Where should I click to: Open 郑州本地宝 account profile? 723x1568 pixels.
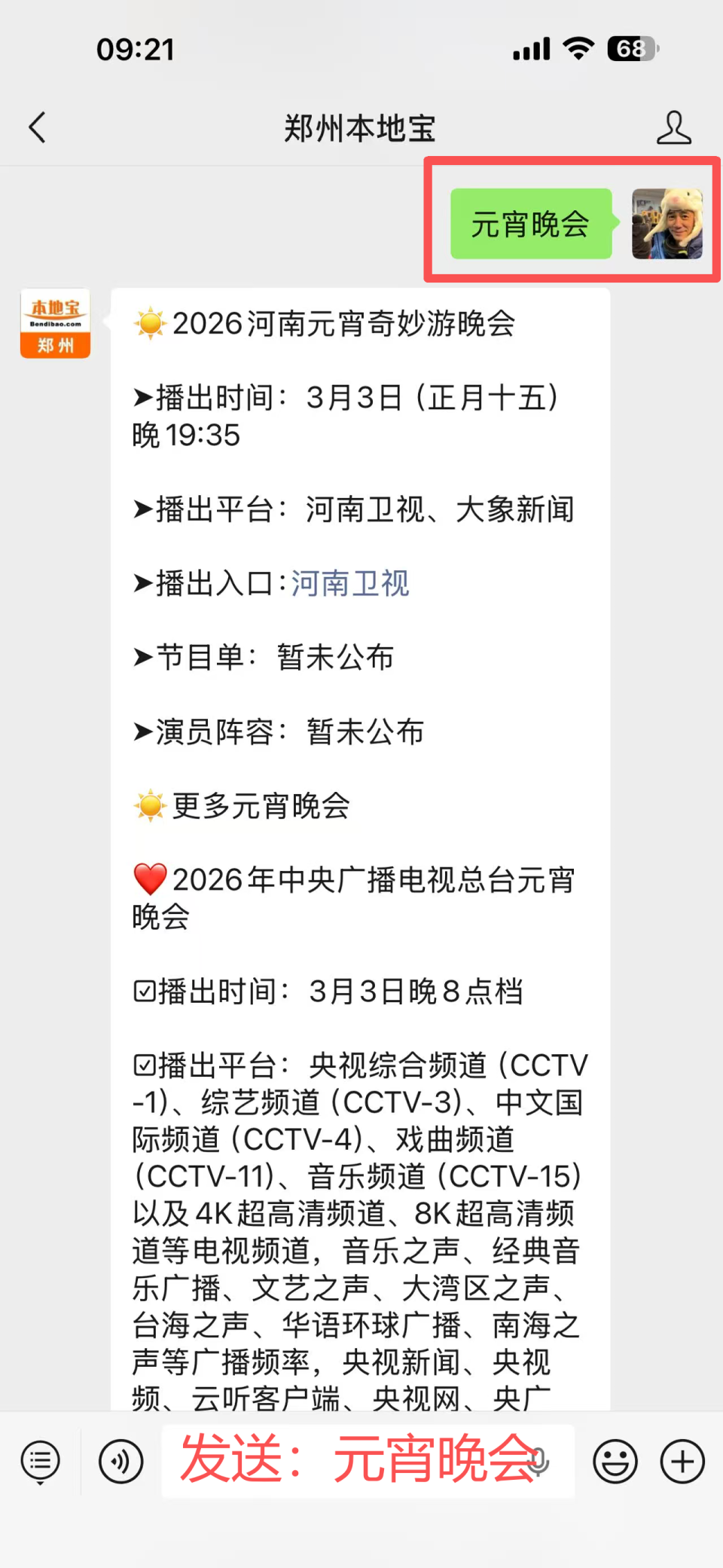tap(675, 127)
